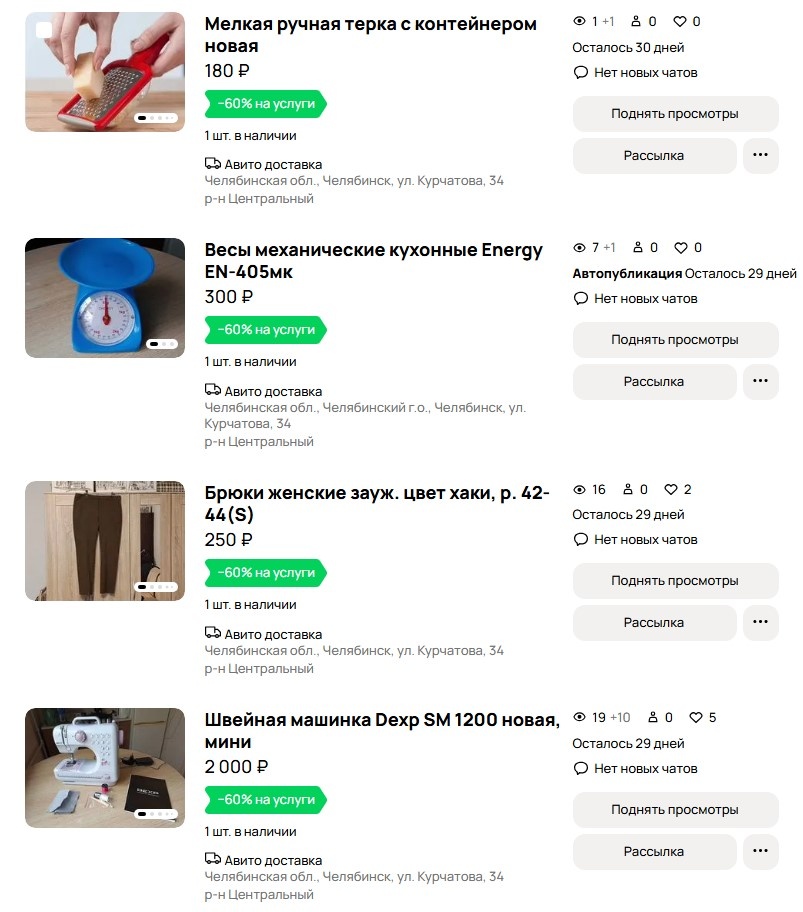Click the -60% на услуги green badge
Screen dimensions: 803x912
(x=265, y=104)
